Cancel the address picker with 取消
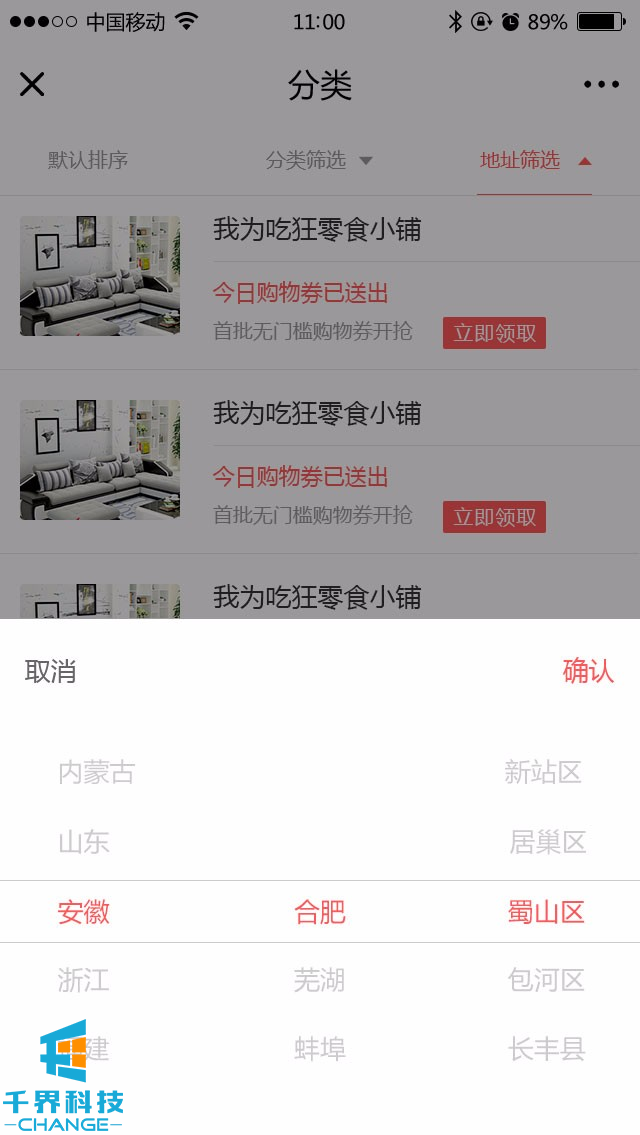This screenshot has height=1135, width=640. [50, 671]
